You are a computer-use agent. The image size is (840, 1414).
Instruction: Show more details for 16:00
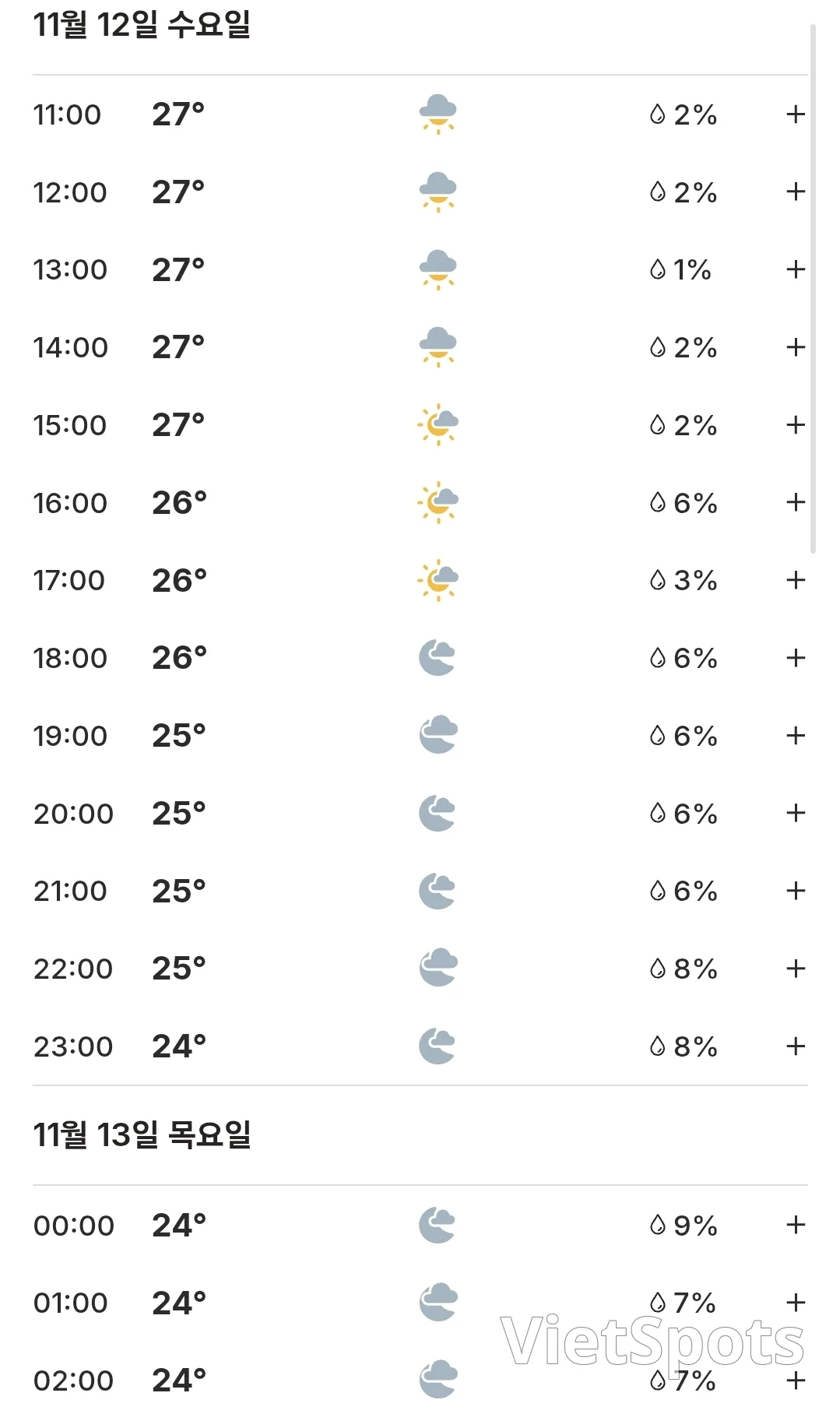tap(795, 502)
